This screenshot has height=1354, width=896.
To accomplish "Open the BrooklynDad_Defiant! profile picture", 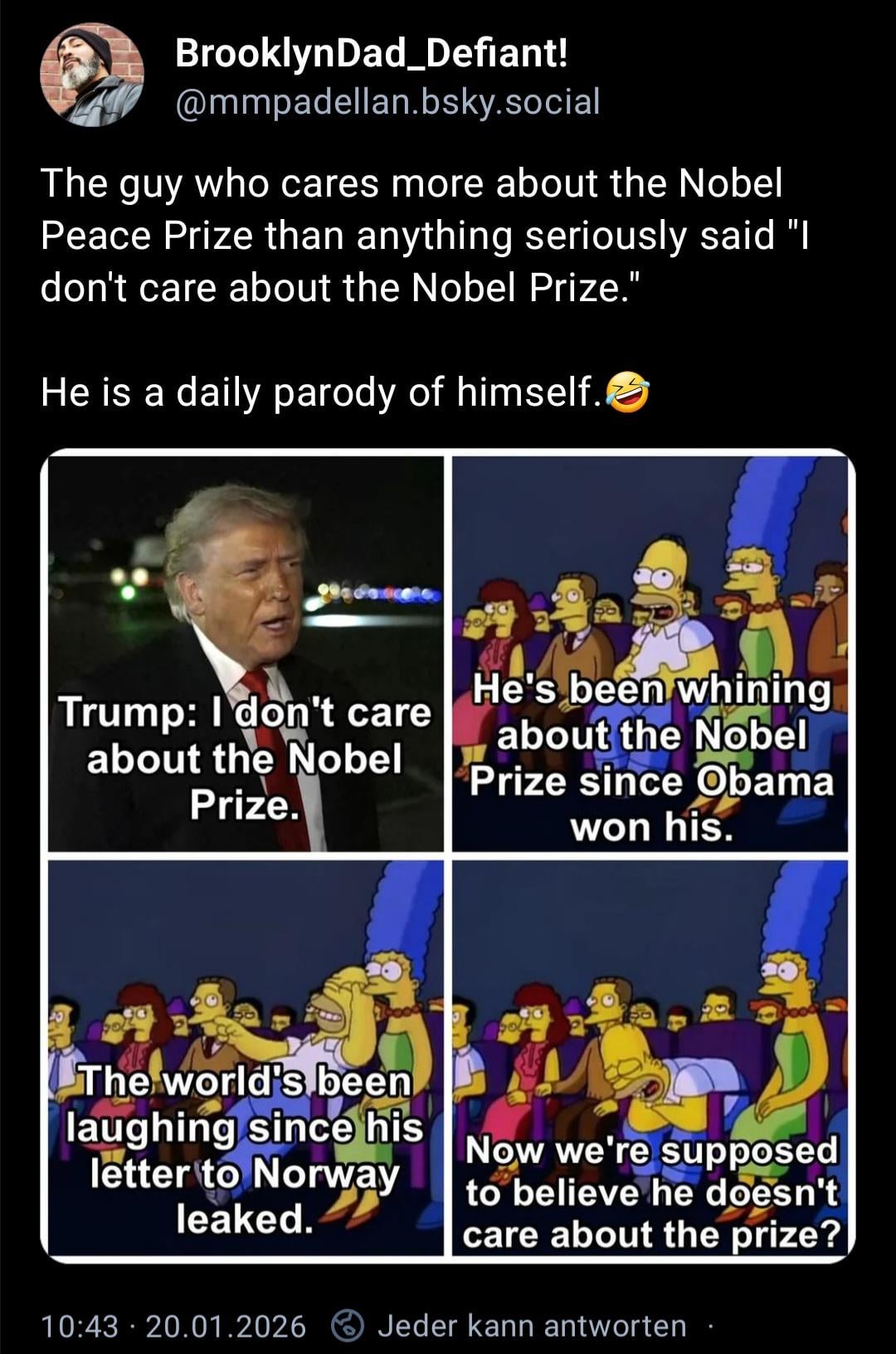I will coord(91,75).
